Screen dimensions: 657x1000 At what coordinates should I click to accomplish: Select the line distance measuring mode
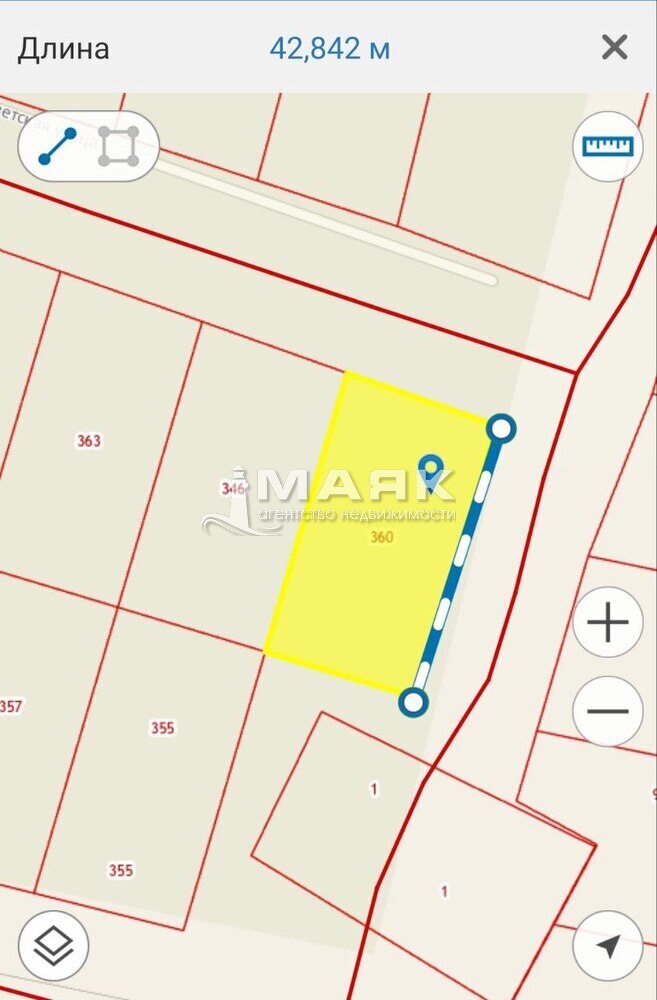57,147
